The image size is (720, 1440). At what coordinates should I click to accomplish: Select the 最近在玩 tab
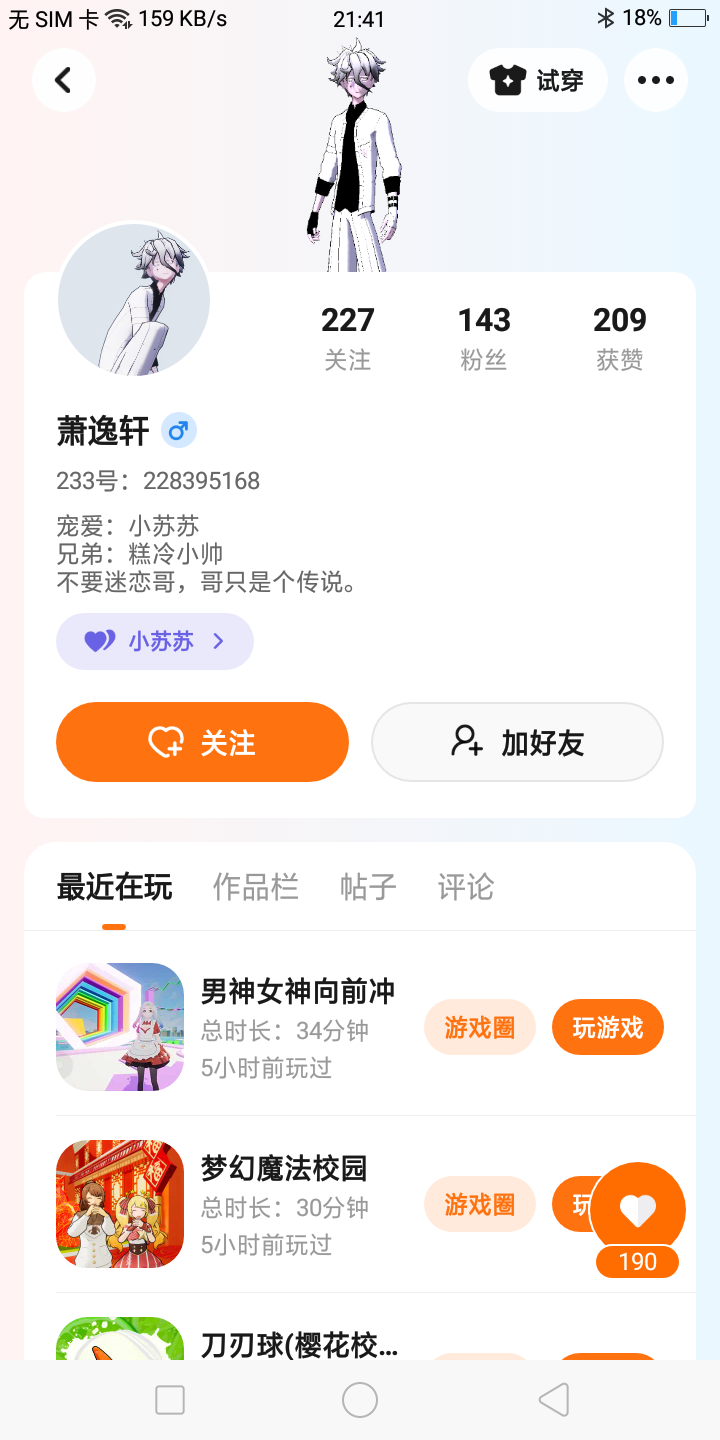[114, 887]
